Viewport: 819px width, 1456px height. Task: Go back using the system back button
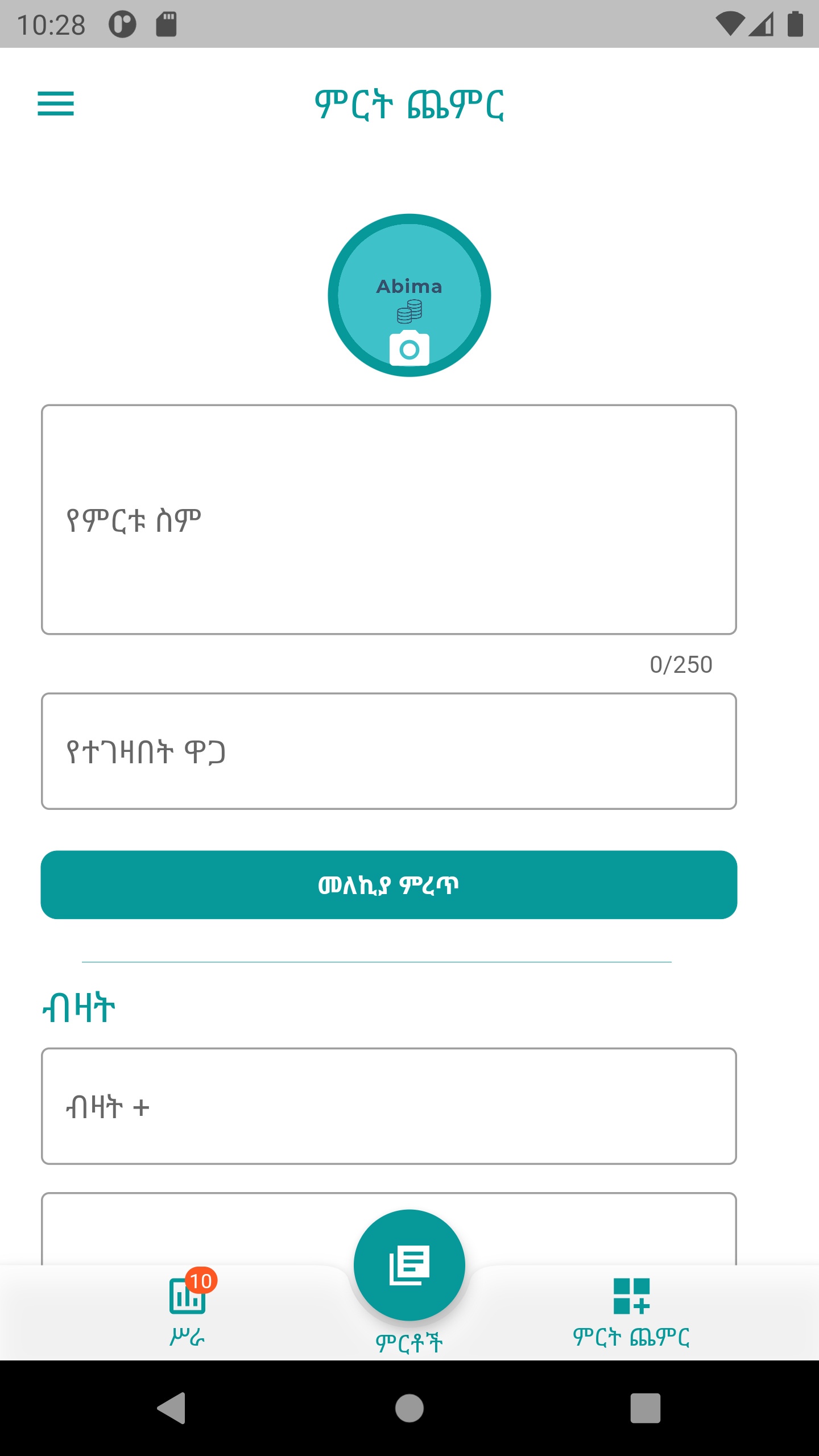(x=172, y=1408)
